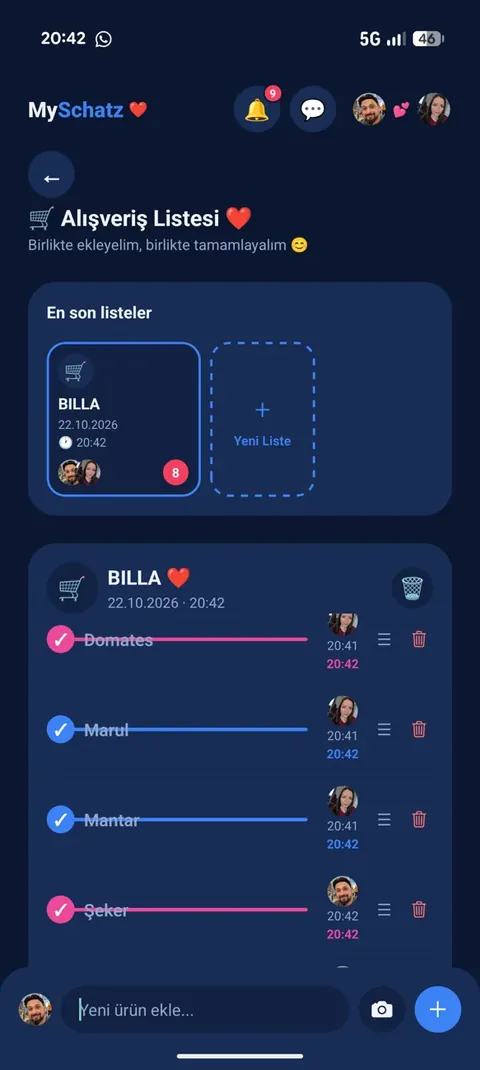Uncheck the Mantar item
The image size is (480, 1070).
[60, 820]
